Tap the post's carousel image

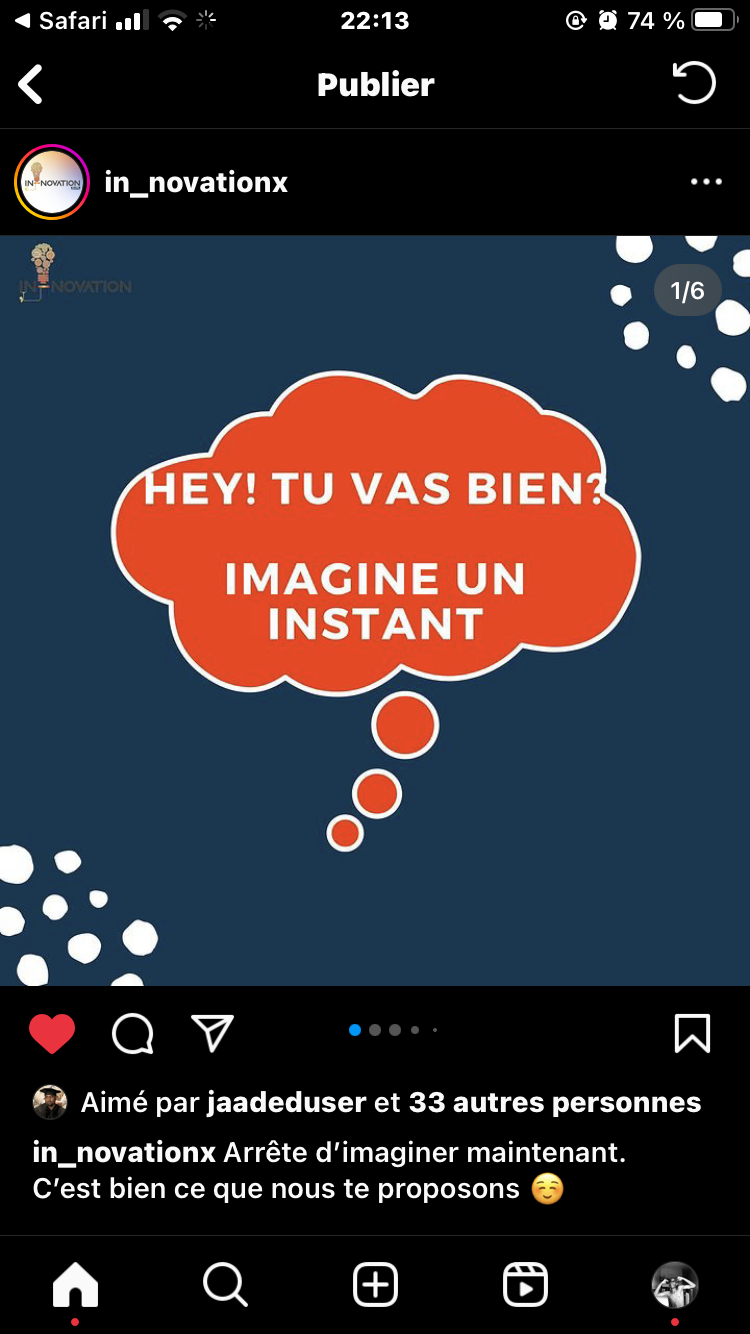tap(375, 610)
